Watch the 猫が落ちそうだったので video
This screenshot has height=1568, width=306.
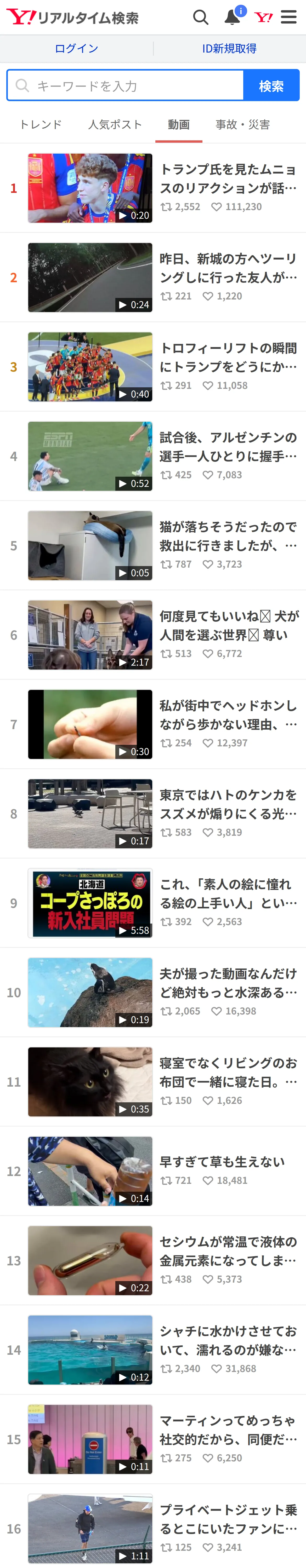pos(153,545)
